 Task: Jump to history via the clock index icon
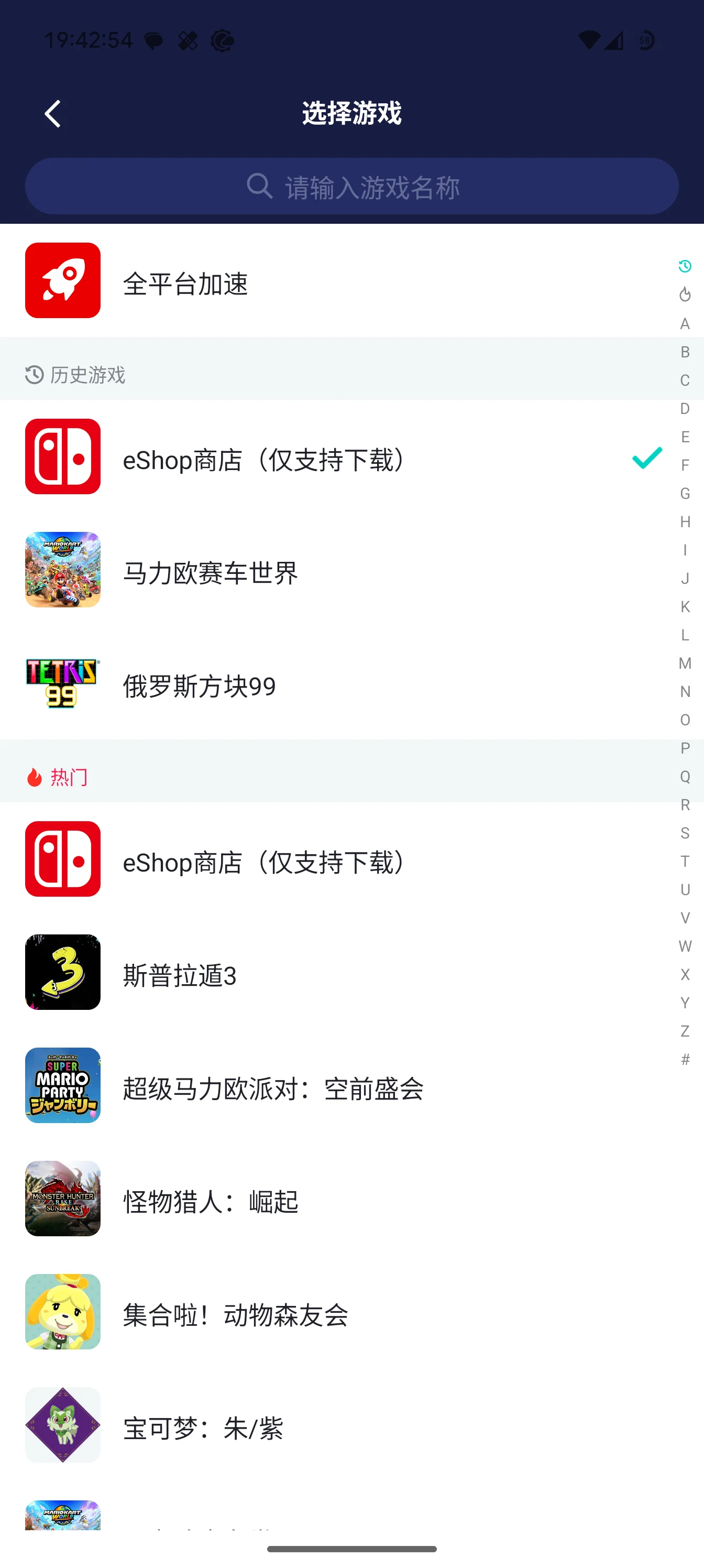[x=685, y=266]
